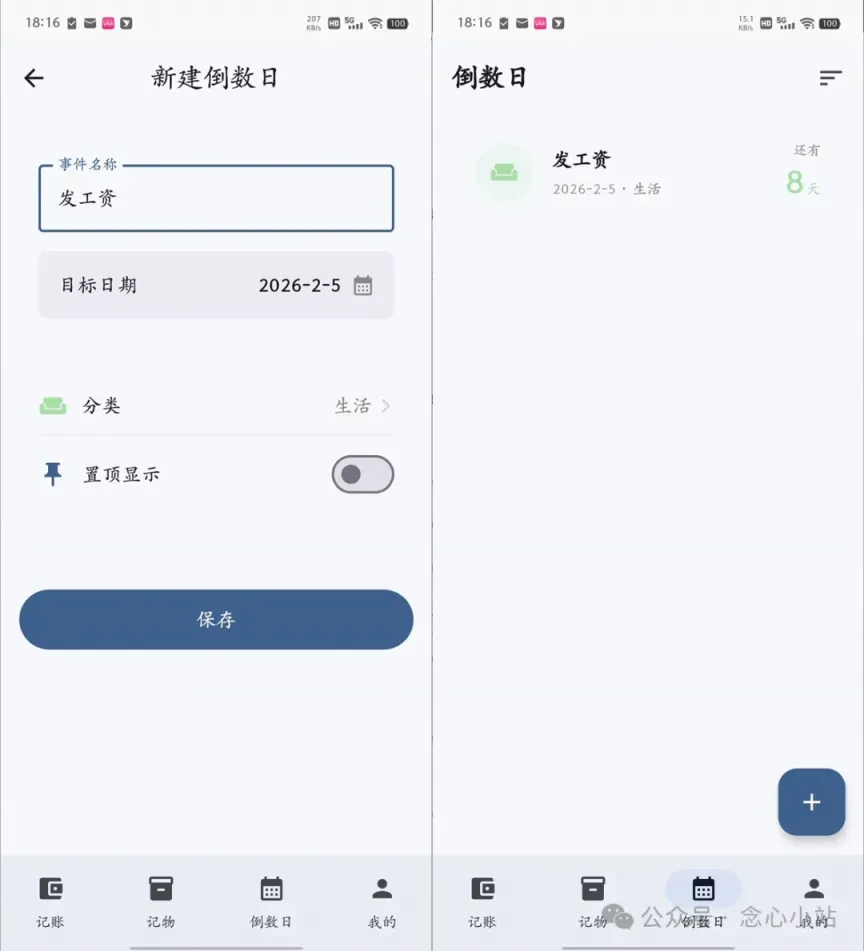Open the sort icon on the 倒数日 list
864x951 pixels.
[x=830, y=78]
